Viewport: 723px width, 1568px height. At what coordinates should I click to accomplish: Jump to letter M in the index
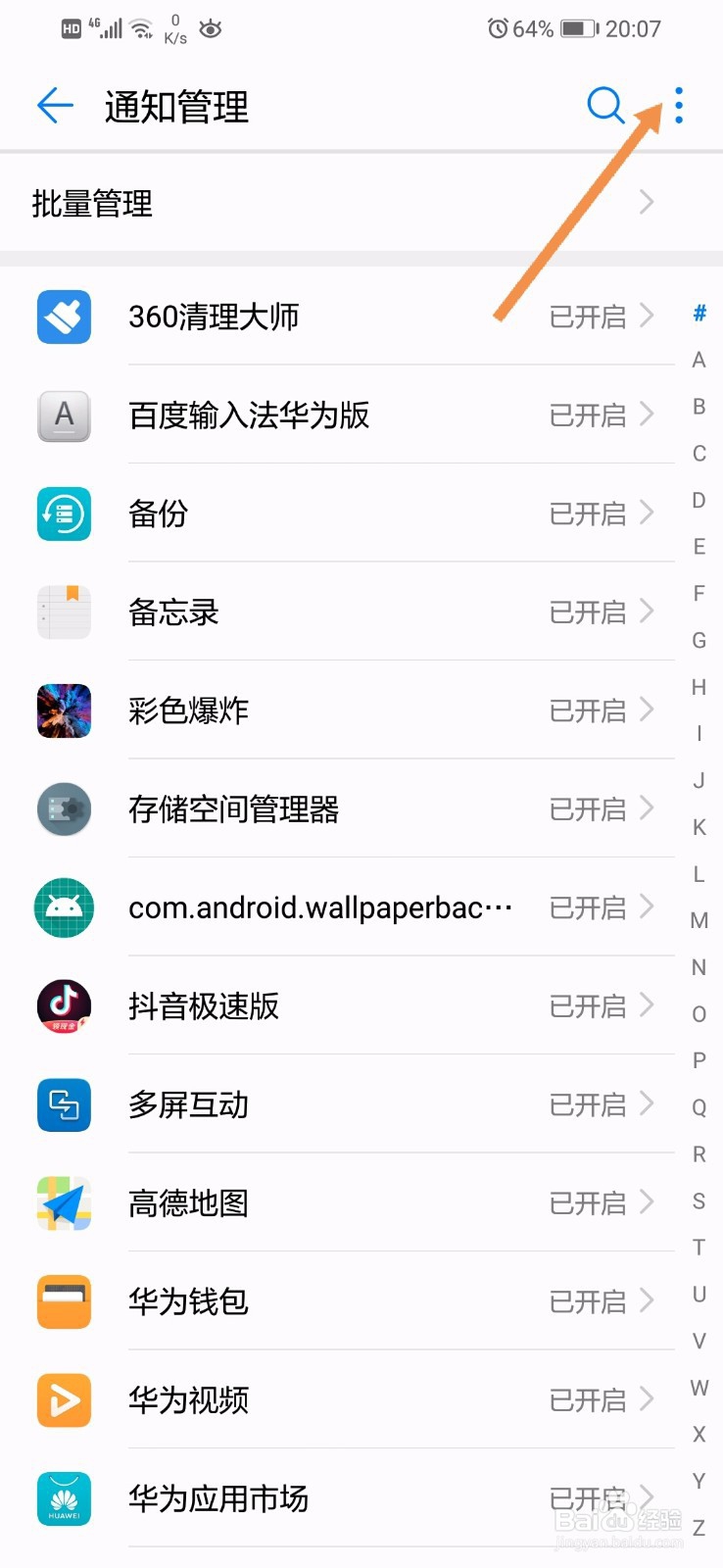(x=699, y=920)
